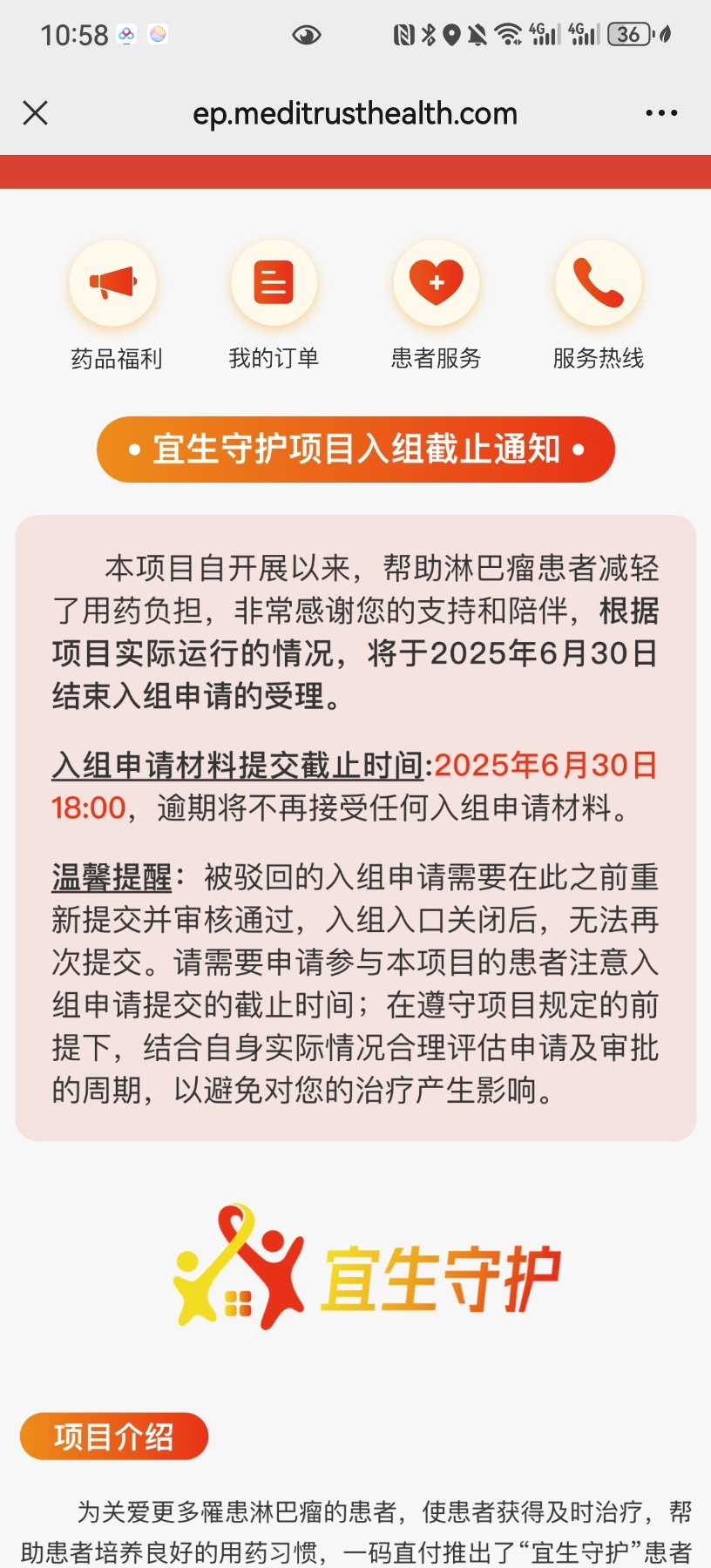
Task: Open the three-dot overflow menu
Action: click(661, 113)
